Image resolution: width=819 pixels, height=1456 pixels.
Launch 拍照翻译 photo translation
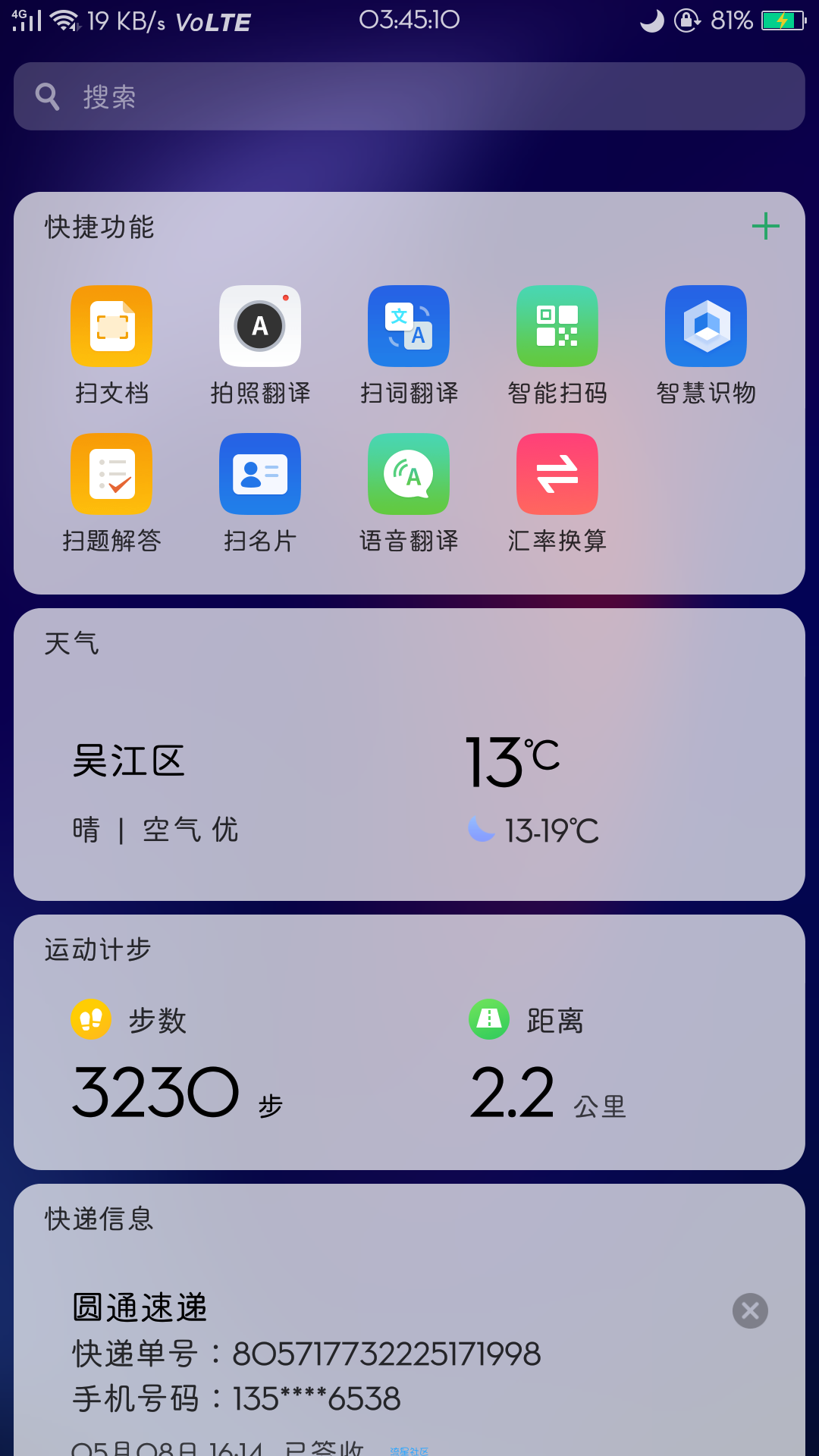coord(260,345)
